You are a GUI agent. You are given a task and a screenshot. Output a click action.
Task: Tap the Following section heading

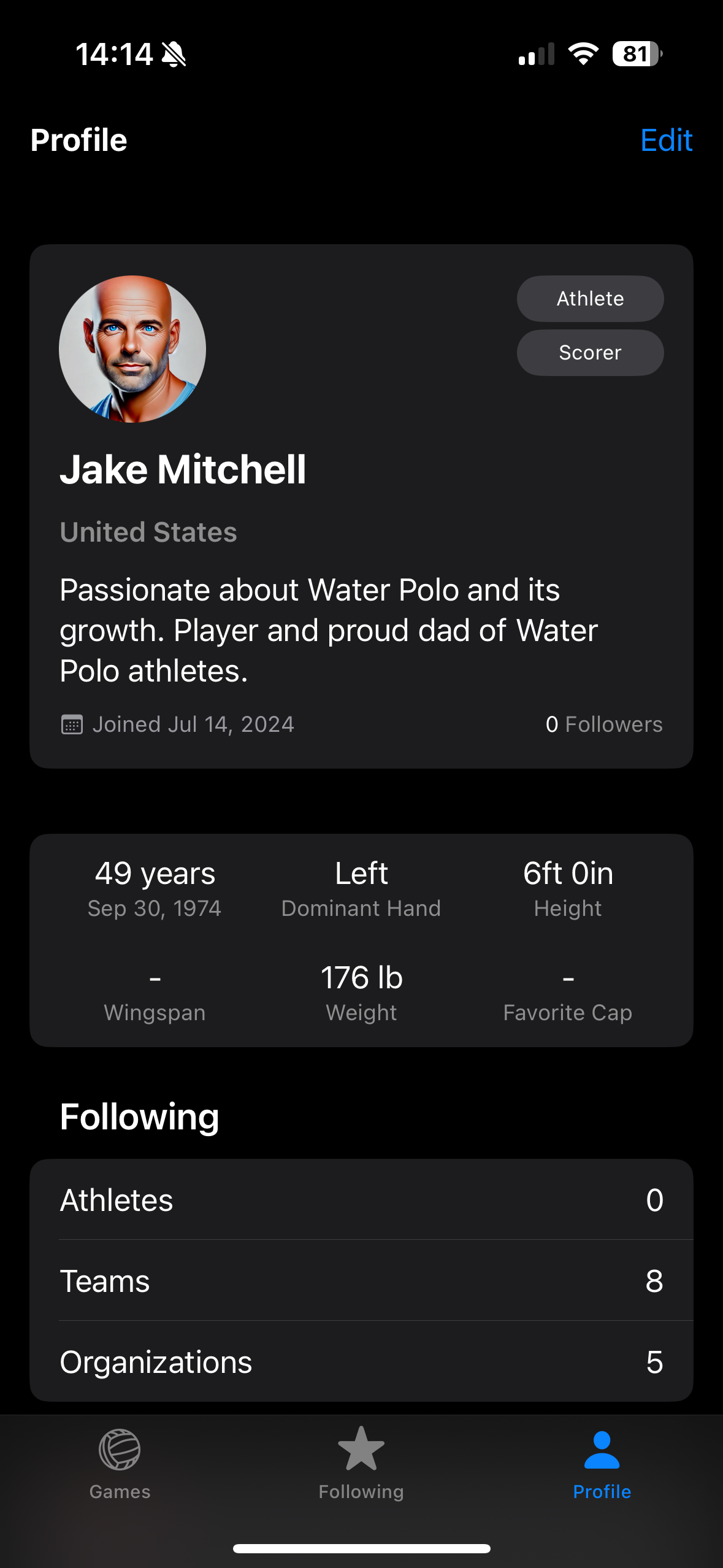coord(139,1116)
